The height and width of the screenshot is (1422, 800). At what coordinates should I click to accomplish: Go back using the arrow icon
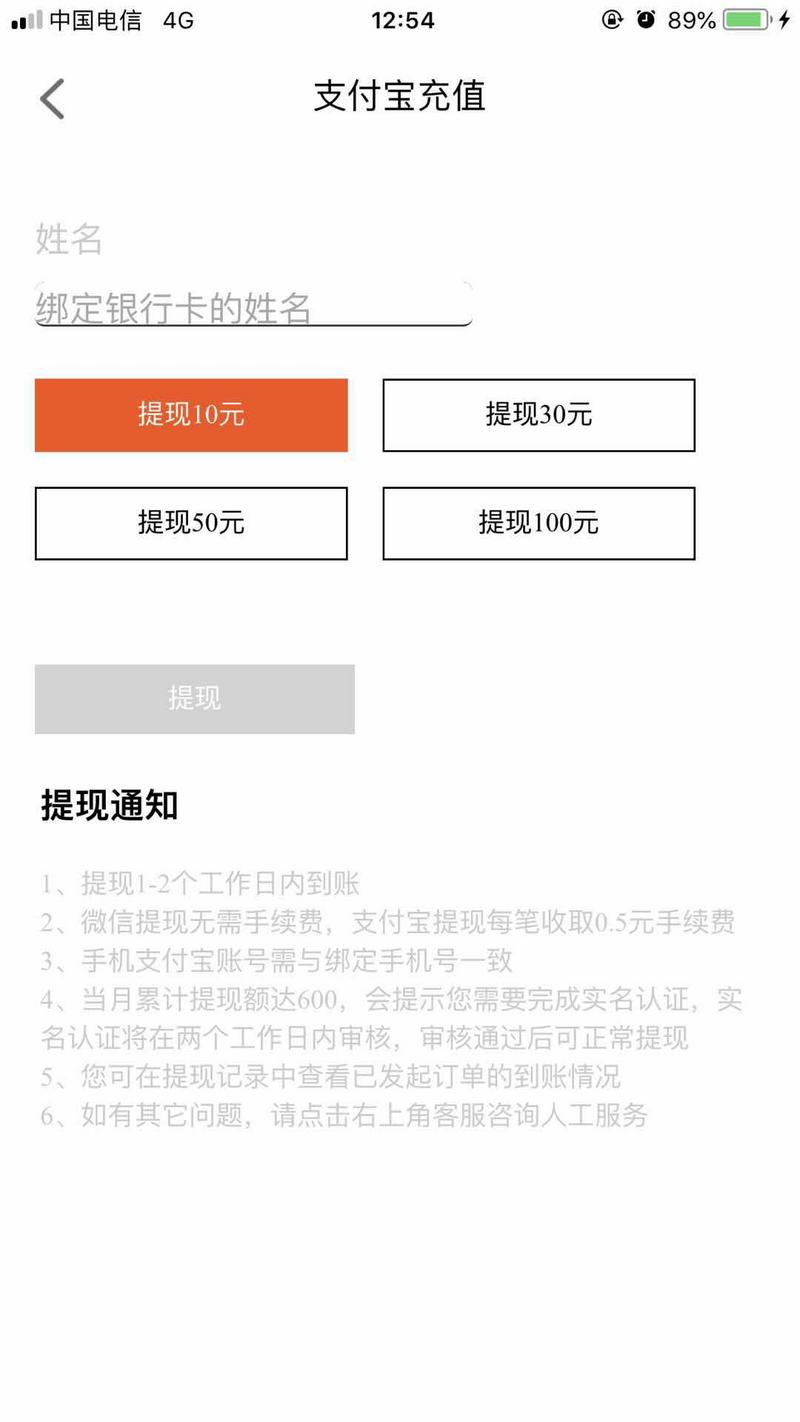pos(52,98)
